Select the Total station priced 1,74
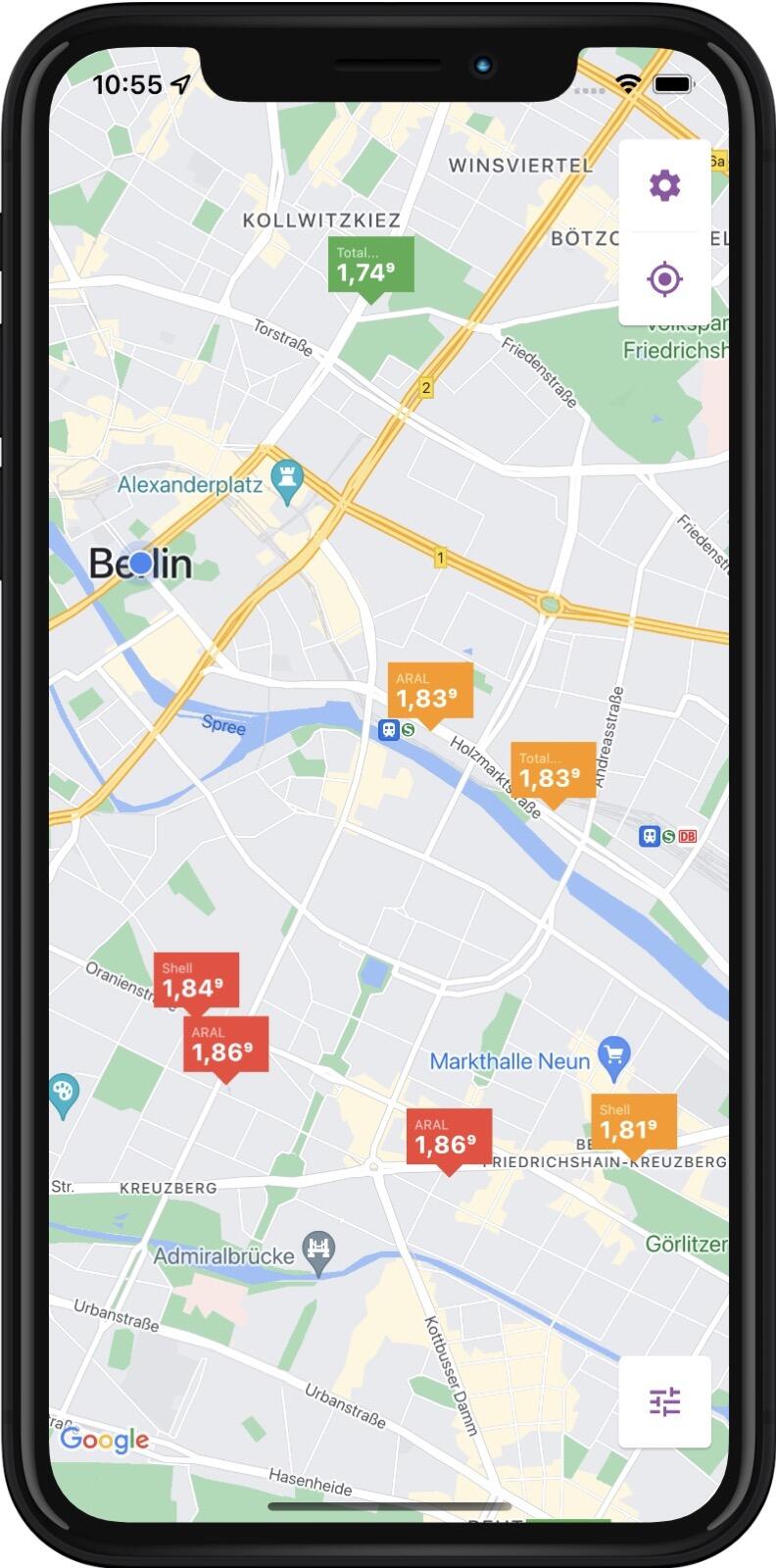This screenshot has width=776, height=1568. 370,266
